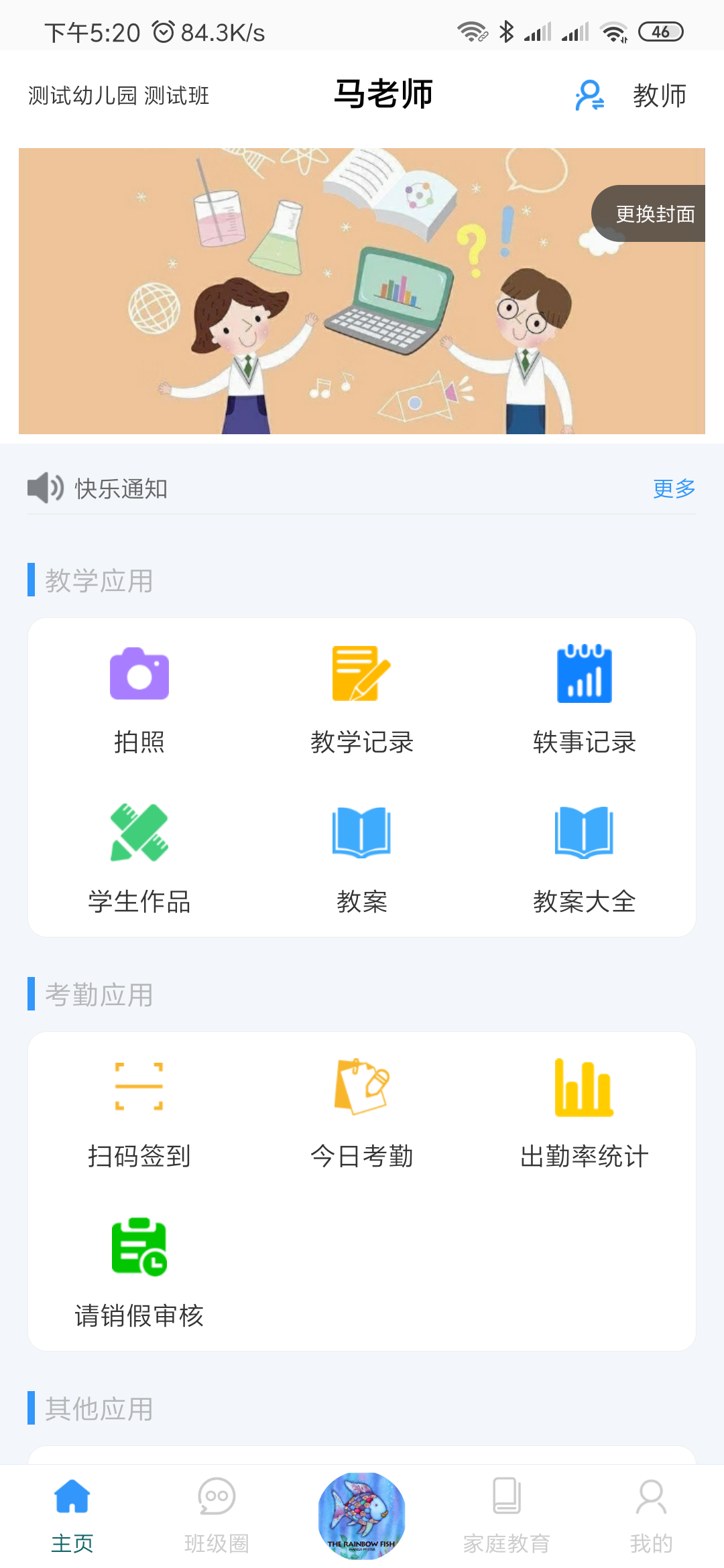The image size is (724, 1568).
Task: Tap 更换封面 to change the cover
Action: tap(653, 214)
